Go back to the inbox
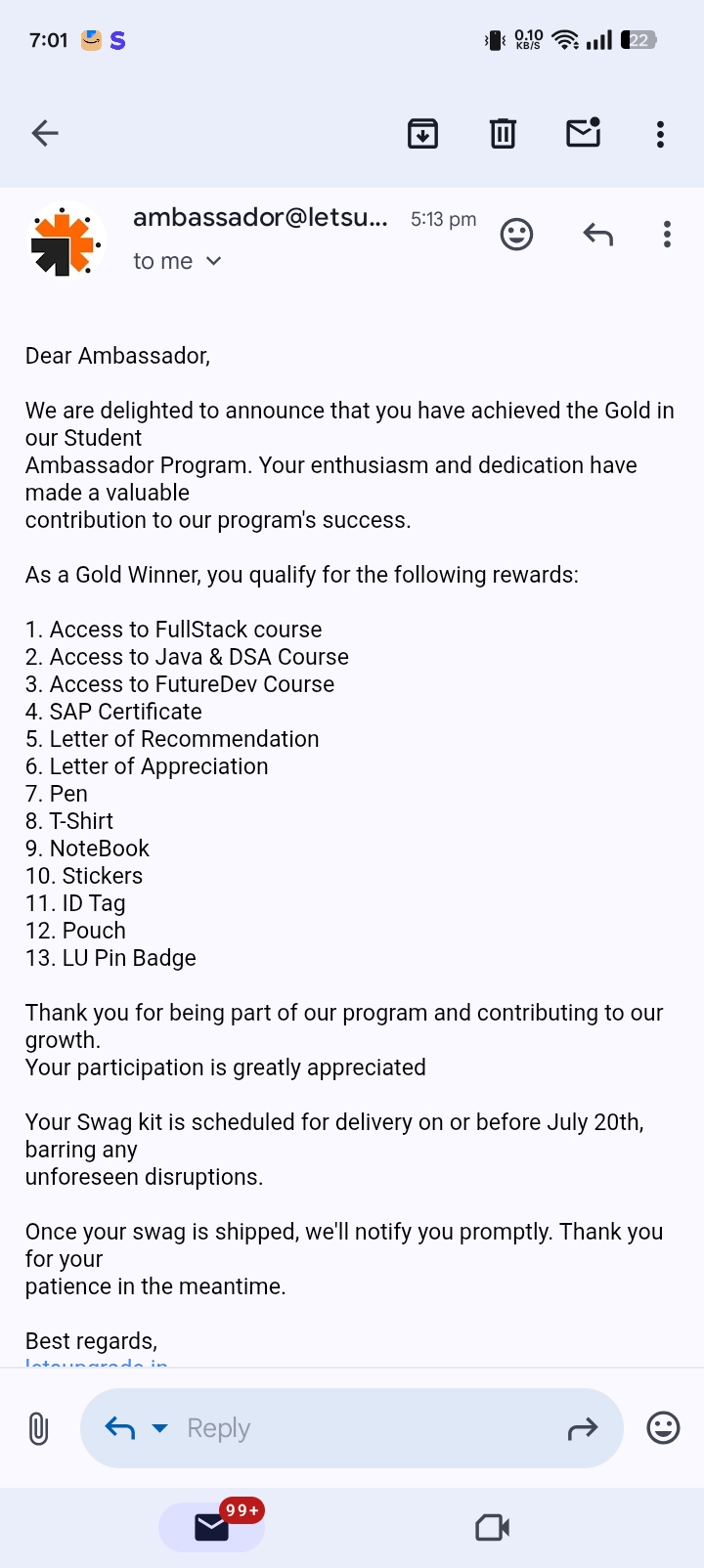The width and height of the screenshot is (704, 1568). pyautogui.click(x=45, y=133)
